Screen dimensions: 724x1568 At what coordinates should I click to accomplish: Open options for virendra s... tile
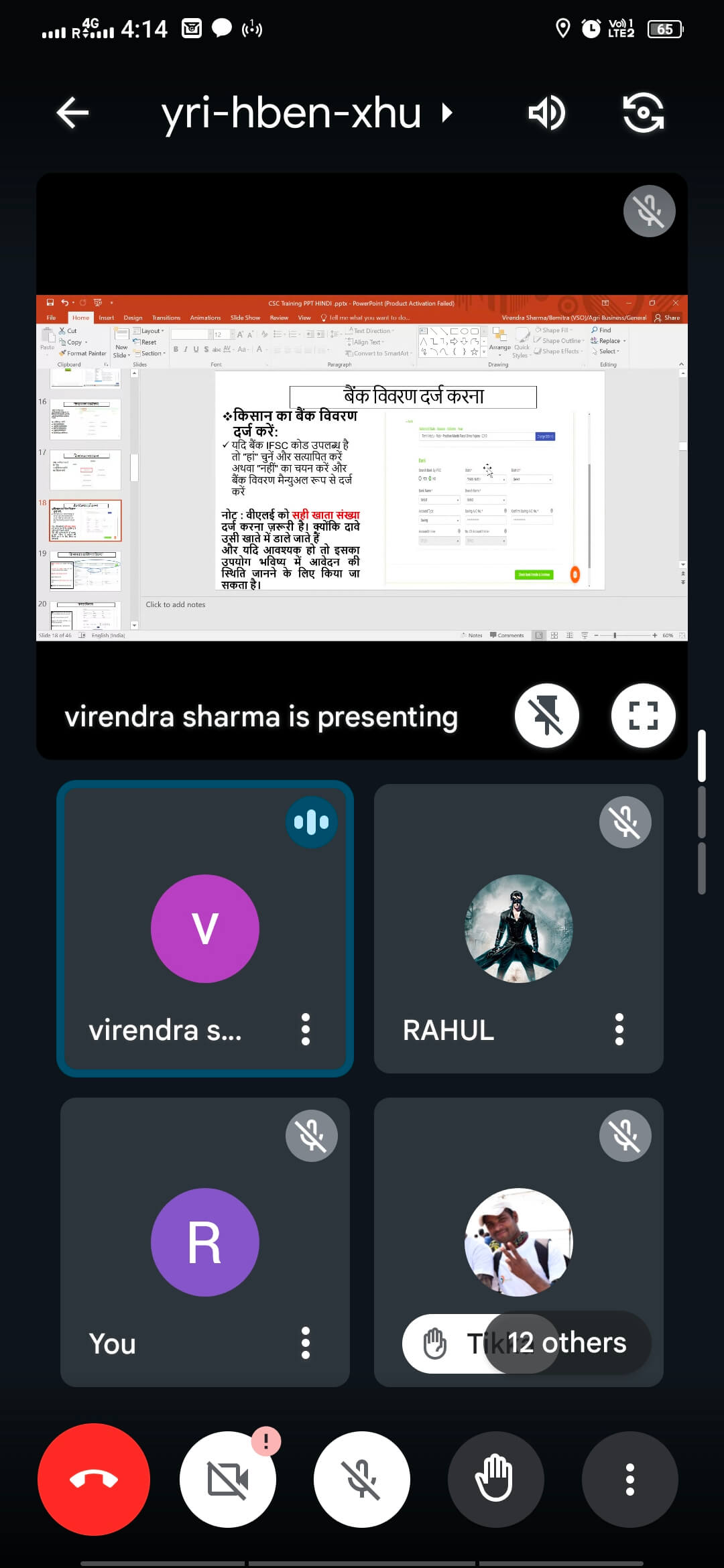coord(306,1029)
